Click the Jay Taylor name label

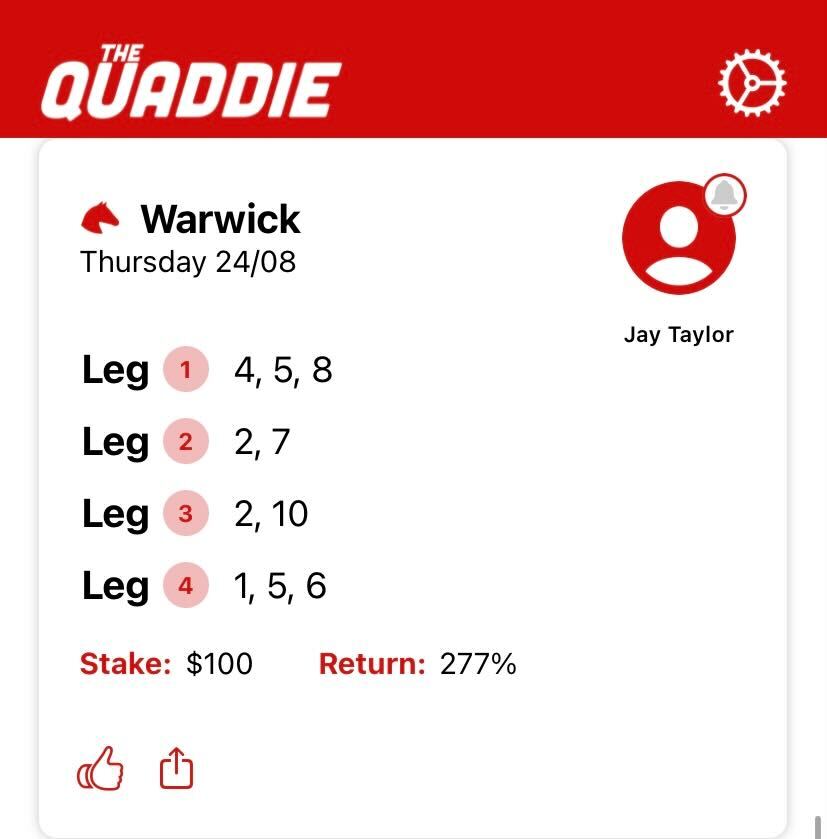coord(679,334)
